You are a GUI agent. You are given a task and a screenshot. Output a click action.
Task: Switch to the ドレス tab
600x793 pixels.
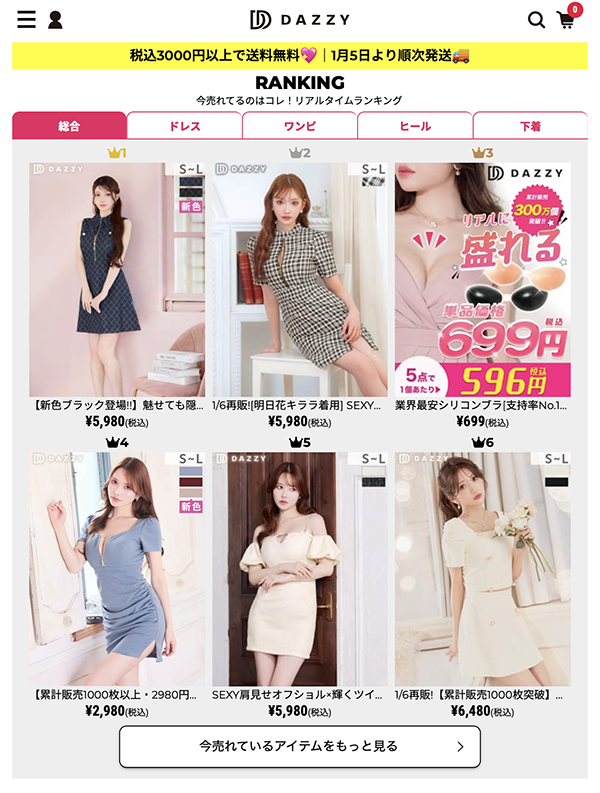click(185, 126)
